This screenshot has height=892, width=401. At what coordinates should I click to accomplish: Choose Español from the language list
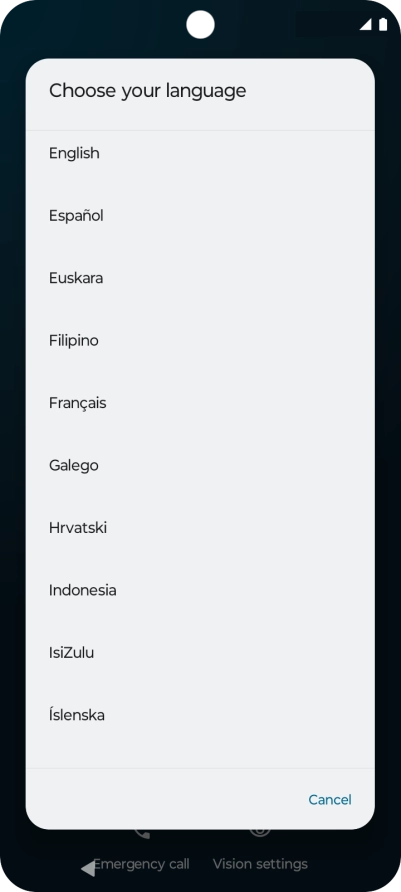[x=200, y=216]
